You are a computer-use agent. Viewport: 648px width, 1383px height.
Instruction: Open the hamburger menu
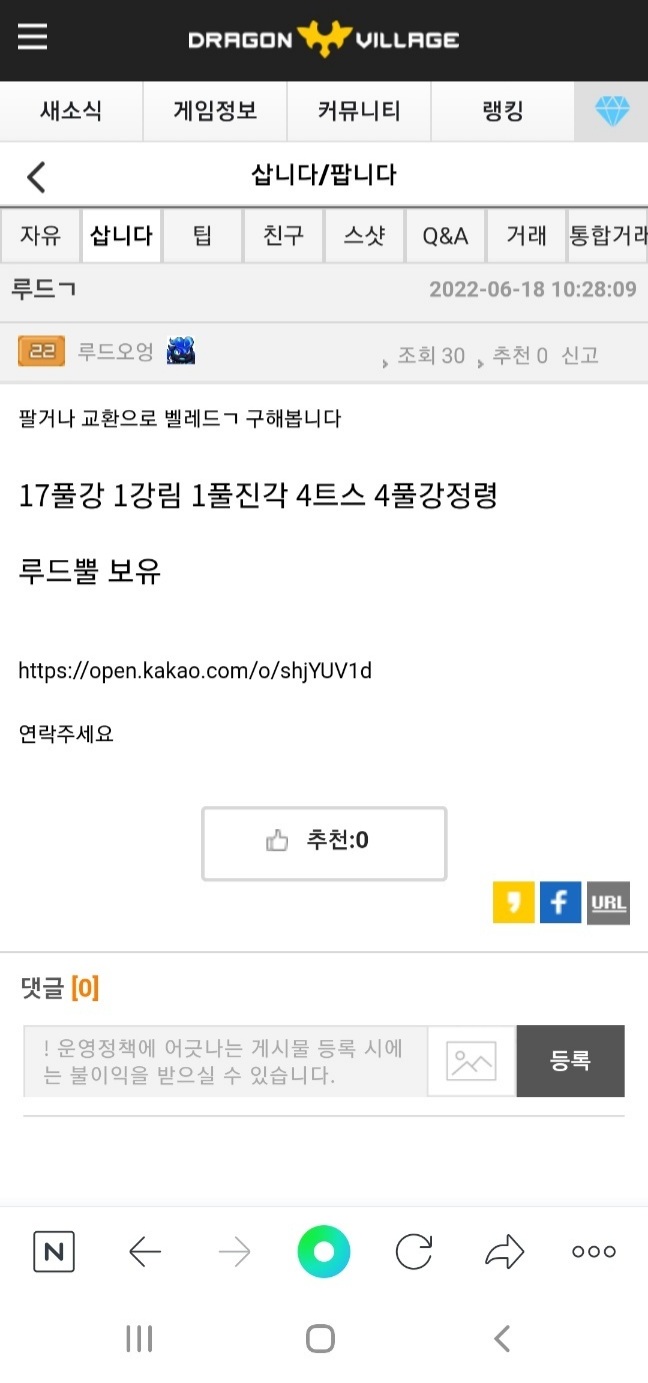(x=32, y=37)
